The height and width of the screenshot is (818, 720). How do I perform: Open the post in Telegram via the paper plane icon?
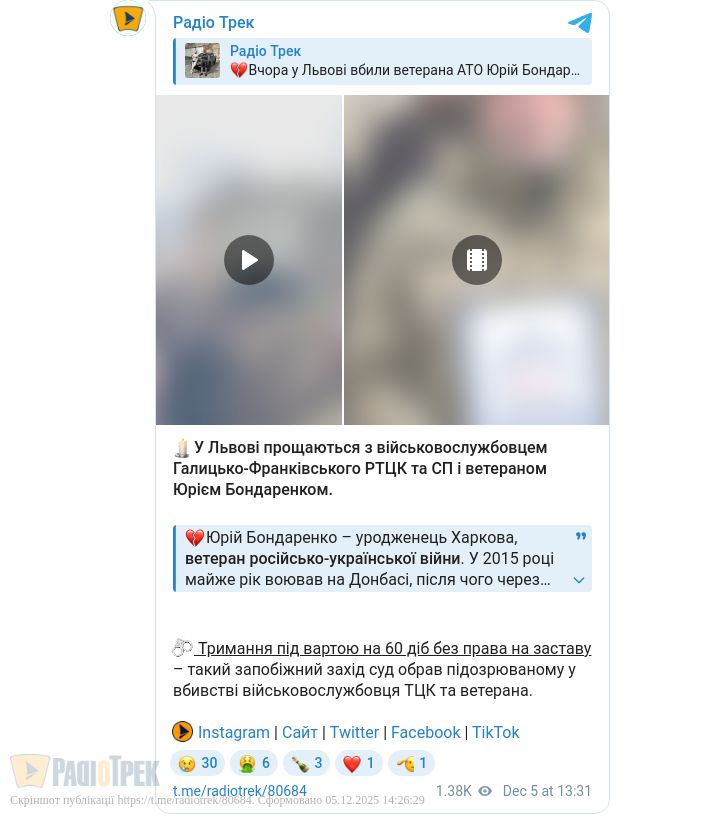click(580, 23)
